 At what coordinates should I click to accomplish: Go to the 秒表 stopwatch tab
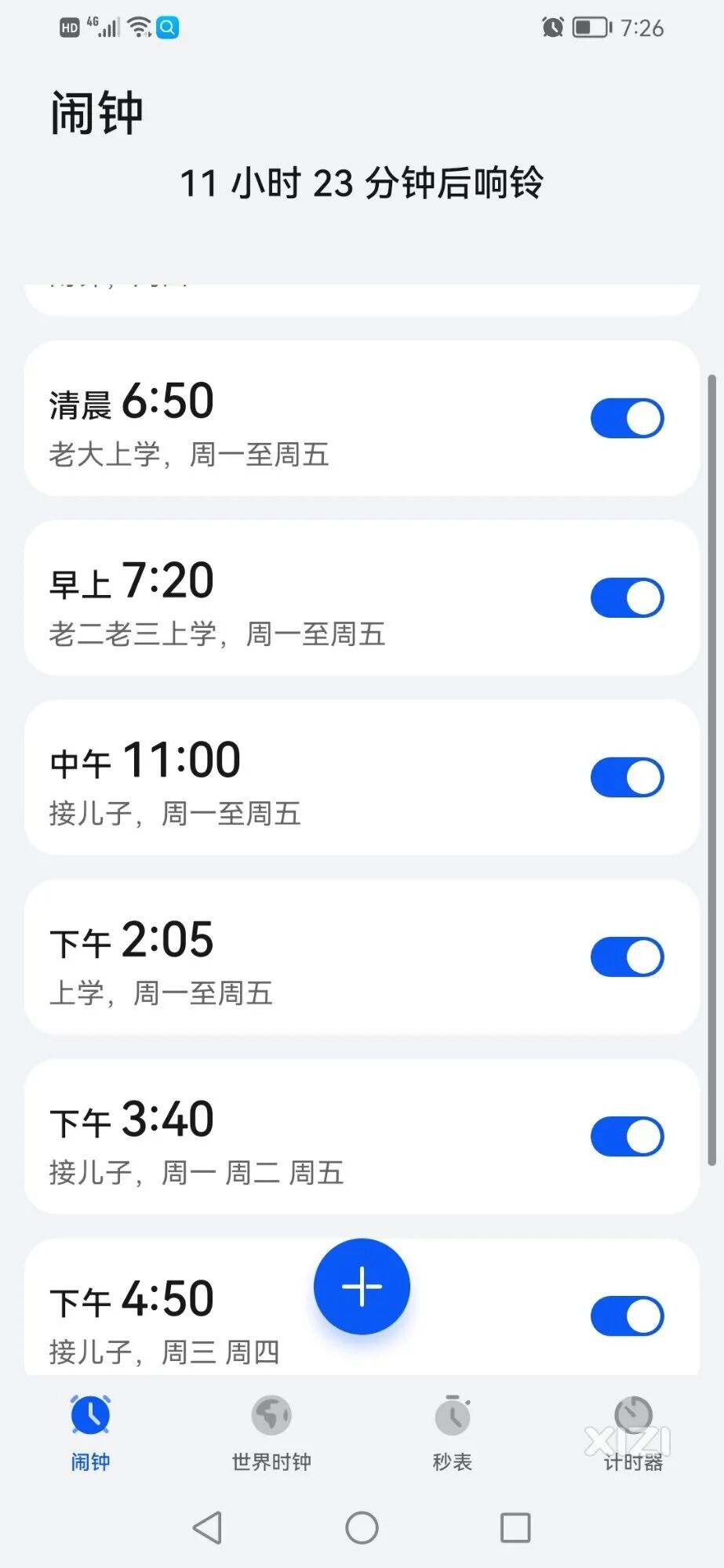pos(453,1432)
